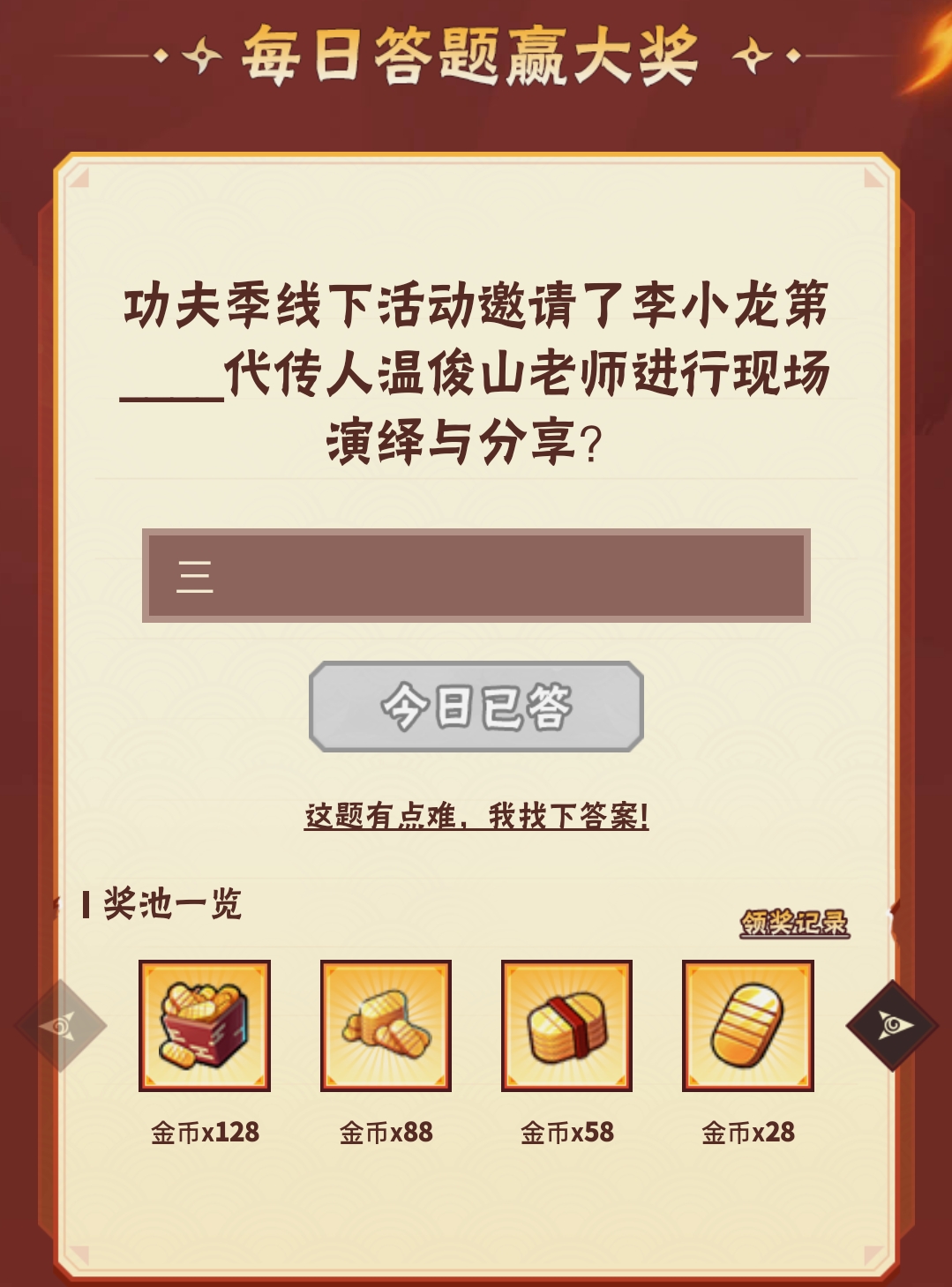Select the answer option 三
This screenshot has height=1287, width=952.
(x=476, y=576)
